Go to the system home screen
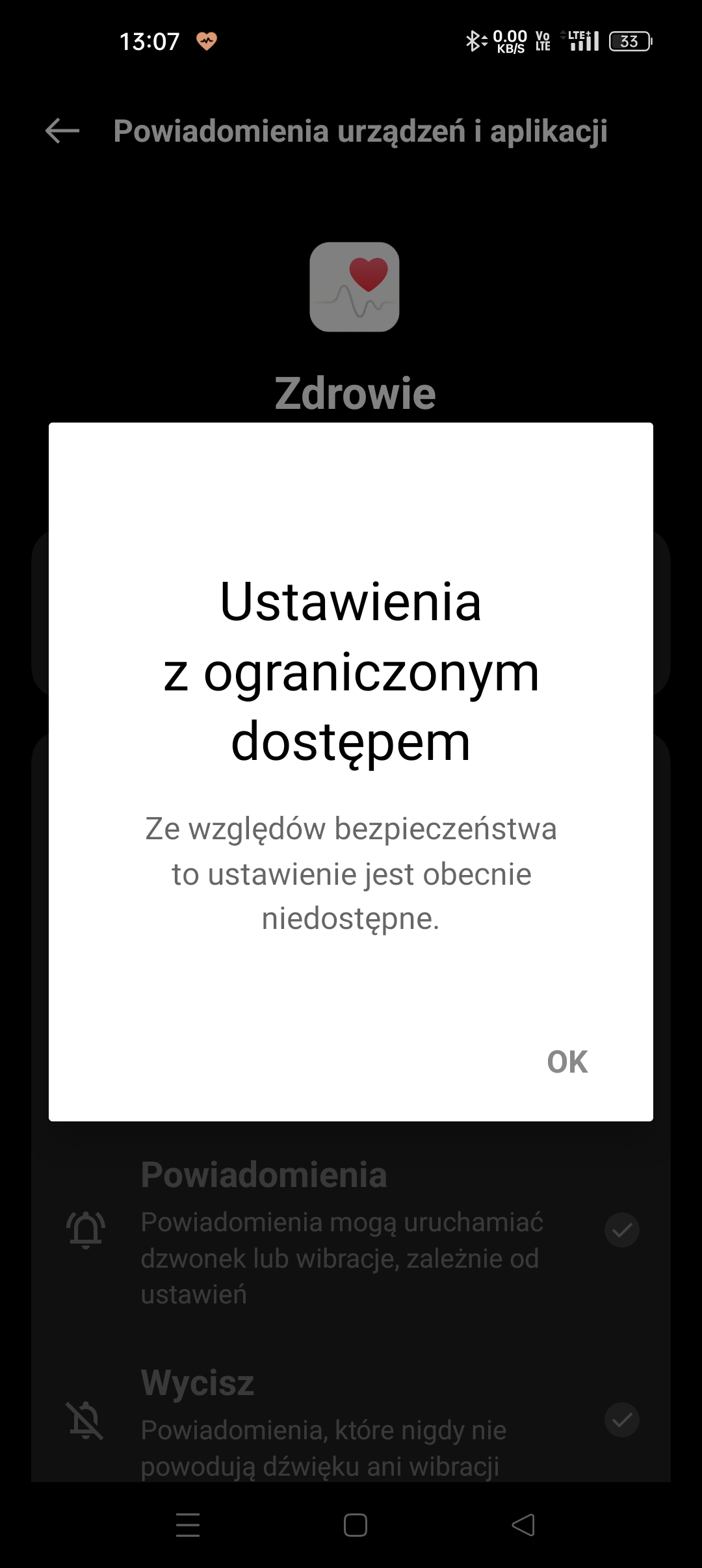The height and width of the screenshot is (1568, 702). tap(355, 1525)
